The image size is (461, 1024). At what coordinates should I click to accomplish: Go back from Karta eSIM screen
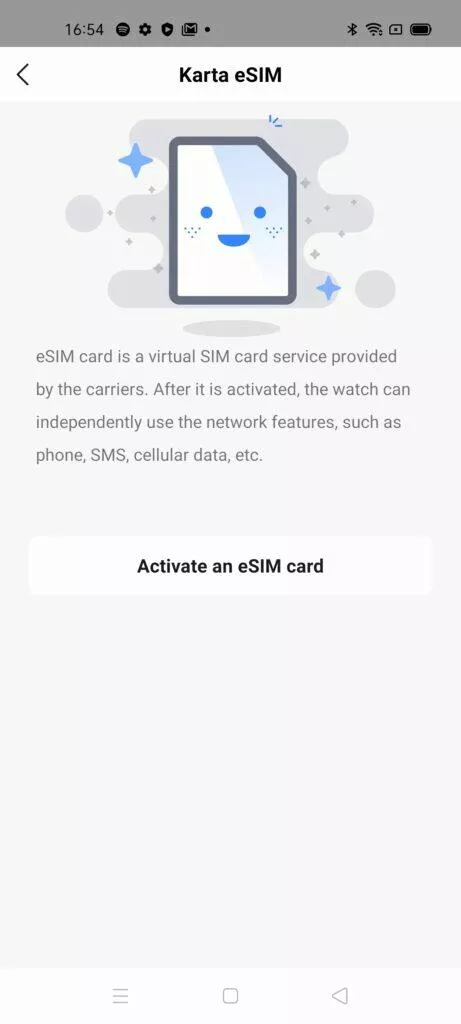coord(23,74)
